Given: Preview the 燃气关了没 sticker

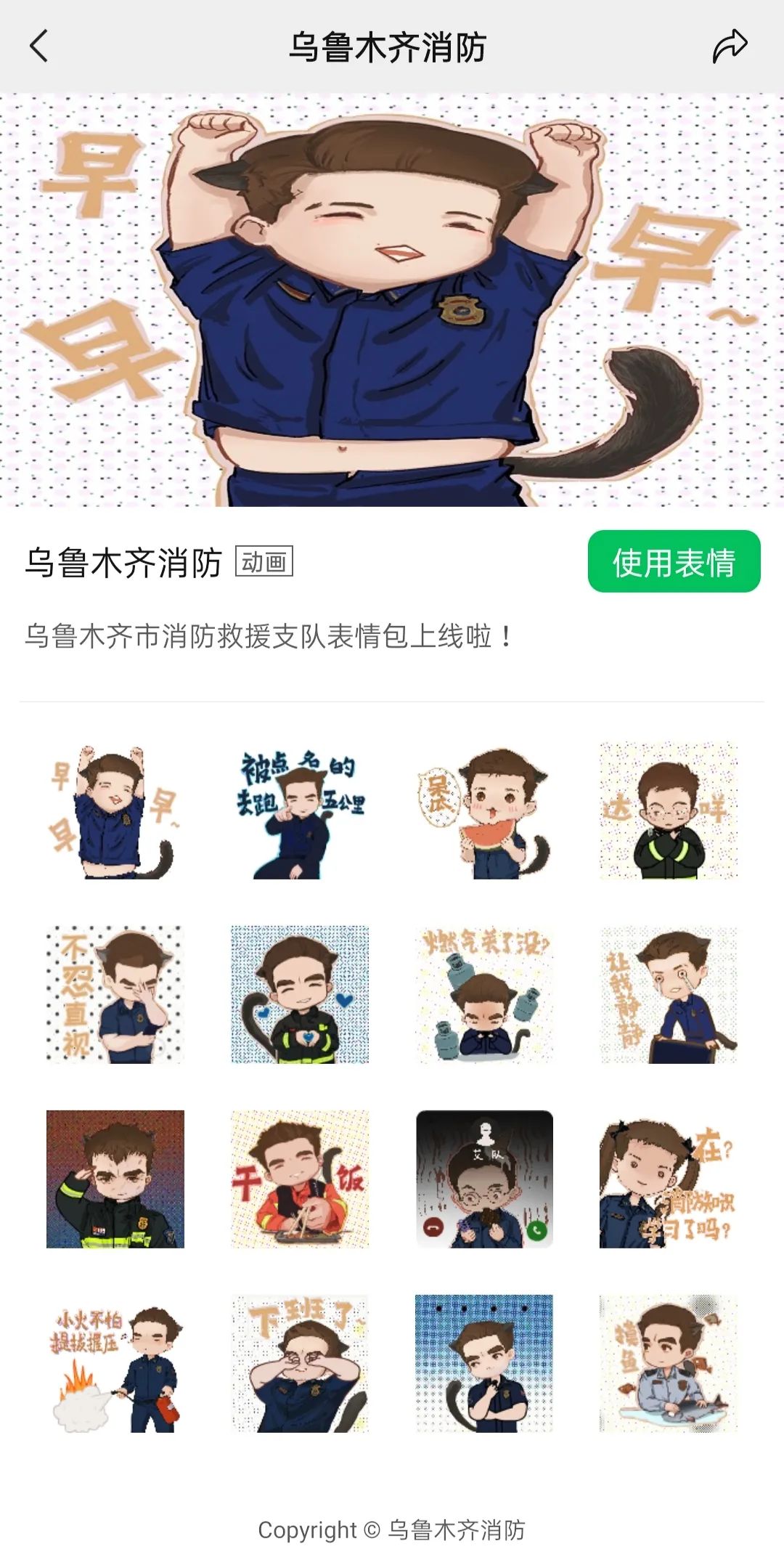Looking at the screenshot, I should click(484, 995).
